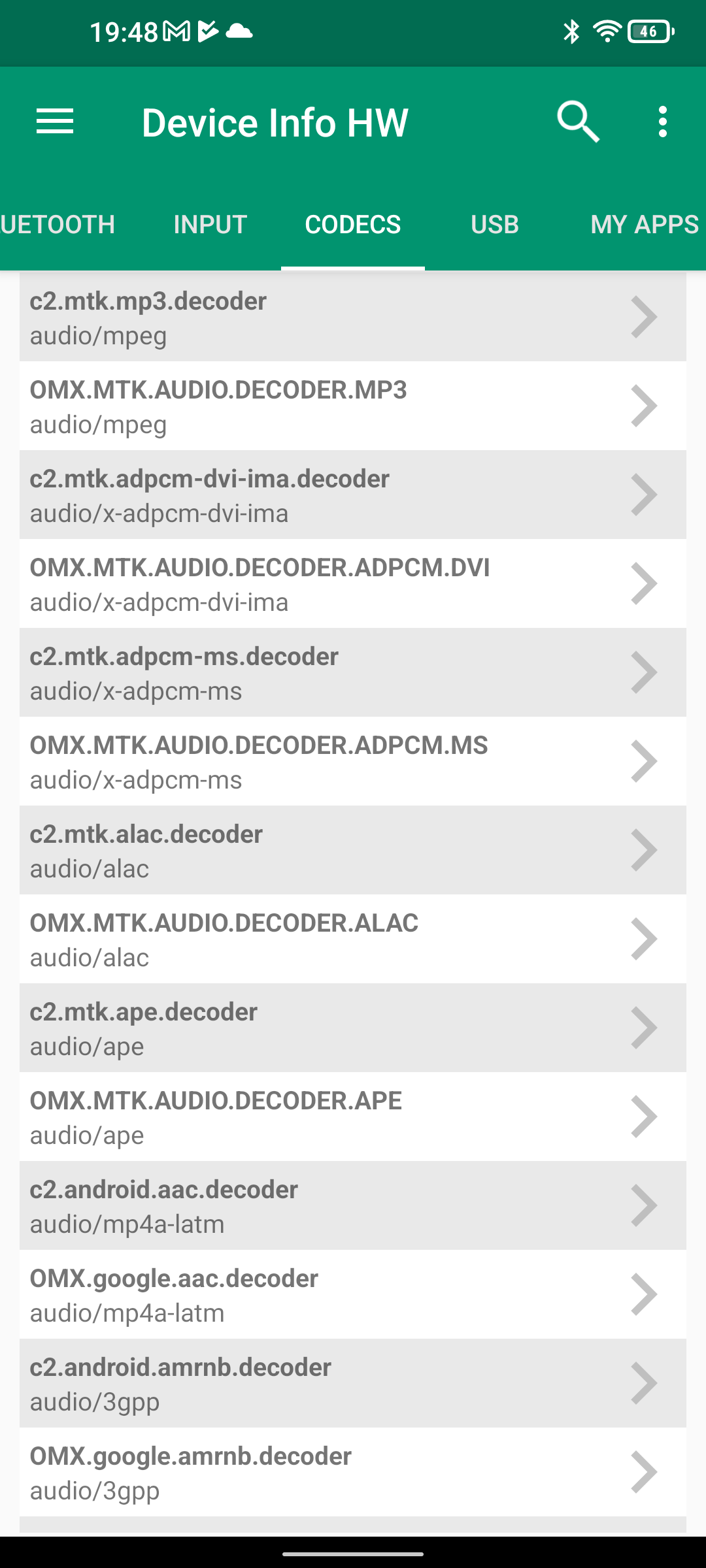Switch to the INPUT tab

tap(210, 225)
